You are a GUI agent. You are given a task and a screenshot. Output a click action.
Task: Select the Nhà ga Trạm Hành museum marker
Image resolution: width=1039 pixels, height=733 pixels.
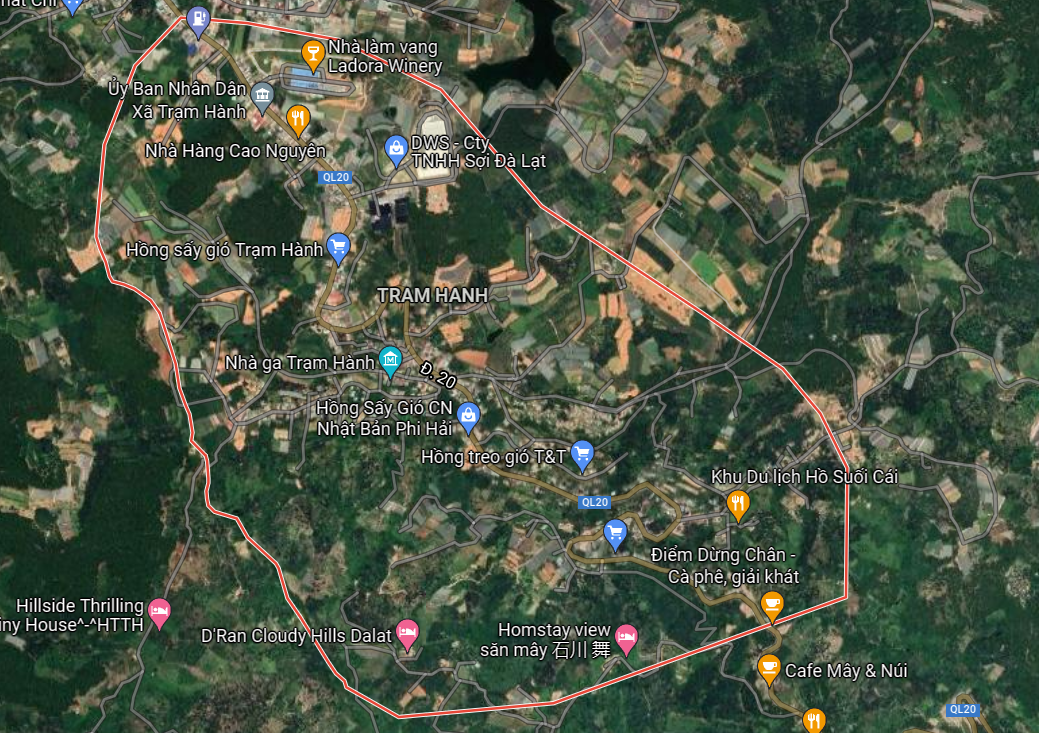pos(389,360)
